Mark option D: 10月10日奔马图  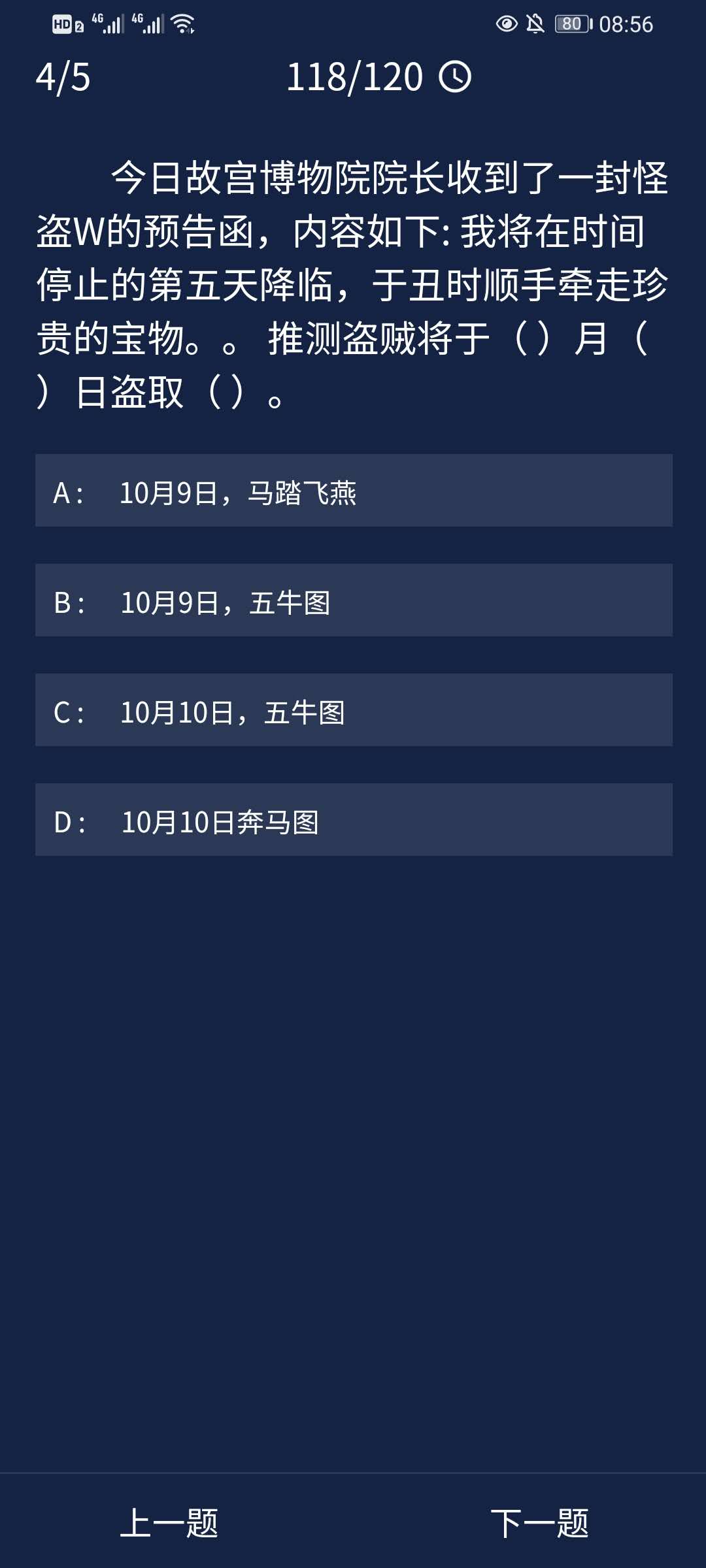[353, 820]
